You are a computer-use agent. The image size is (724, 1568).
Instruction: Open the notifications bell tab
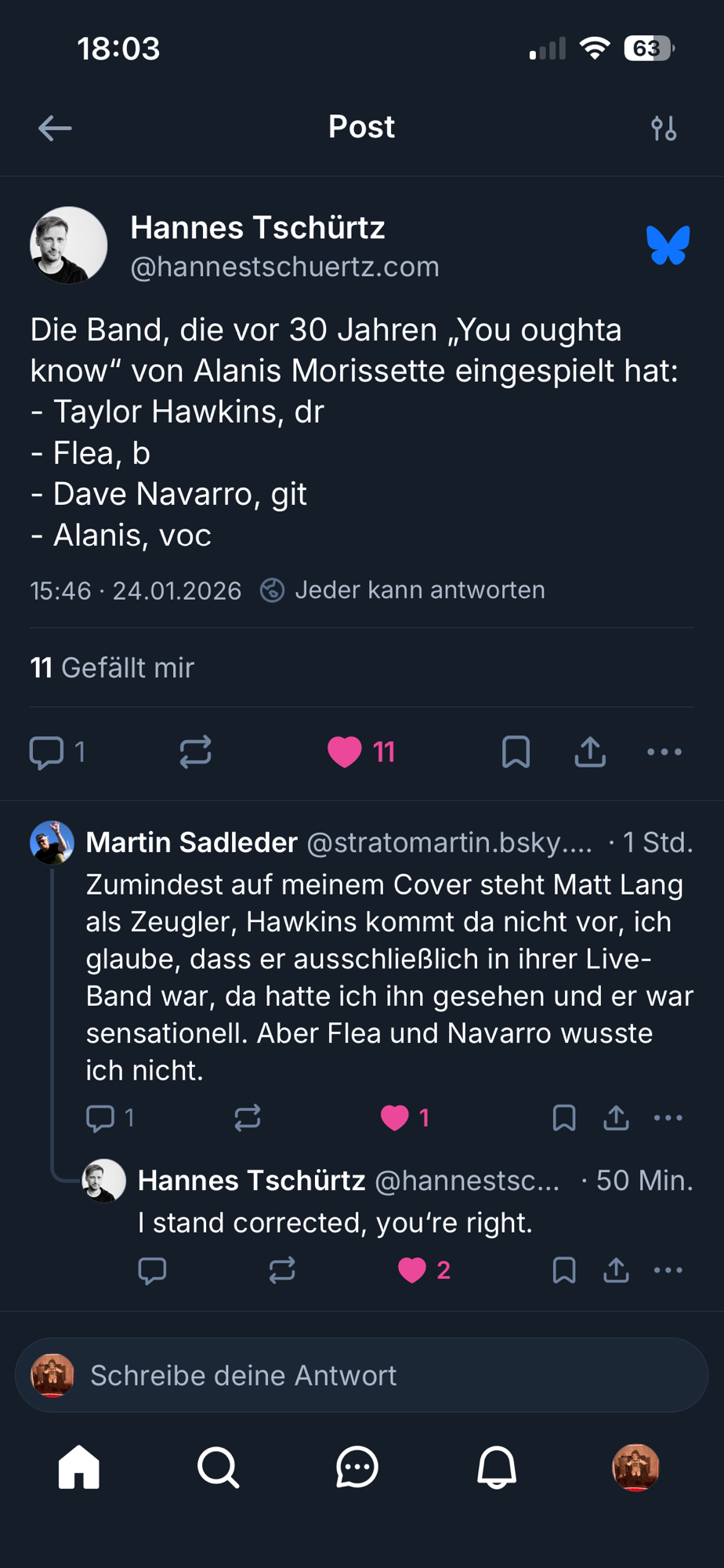pos(497,1467)
